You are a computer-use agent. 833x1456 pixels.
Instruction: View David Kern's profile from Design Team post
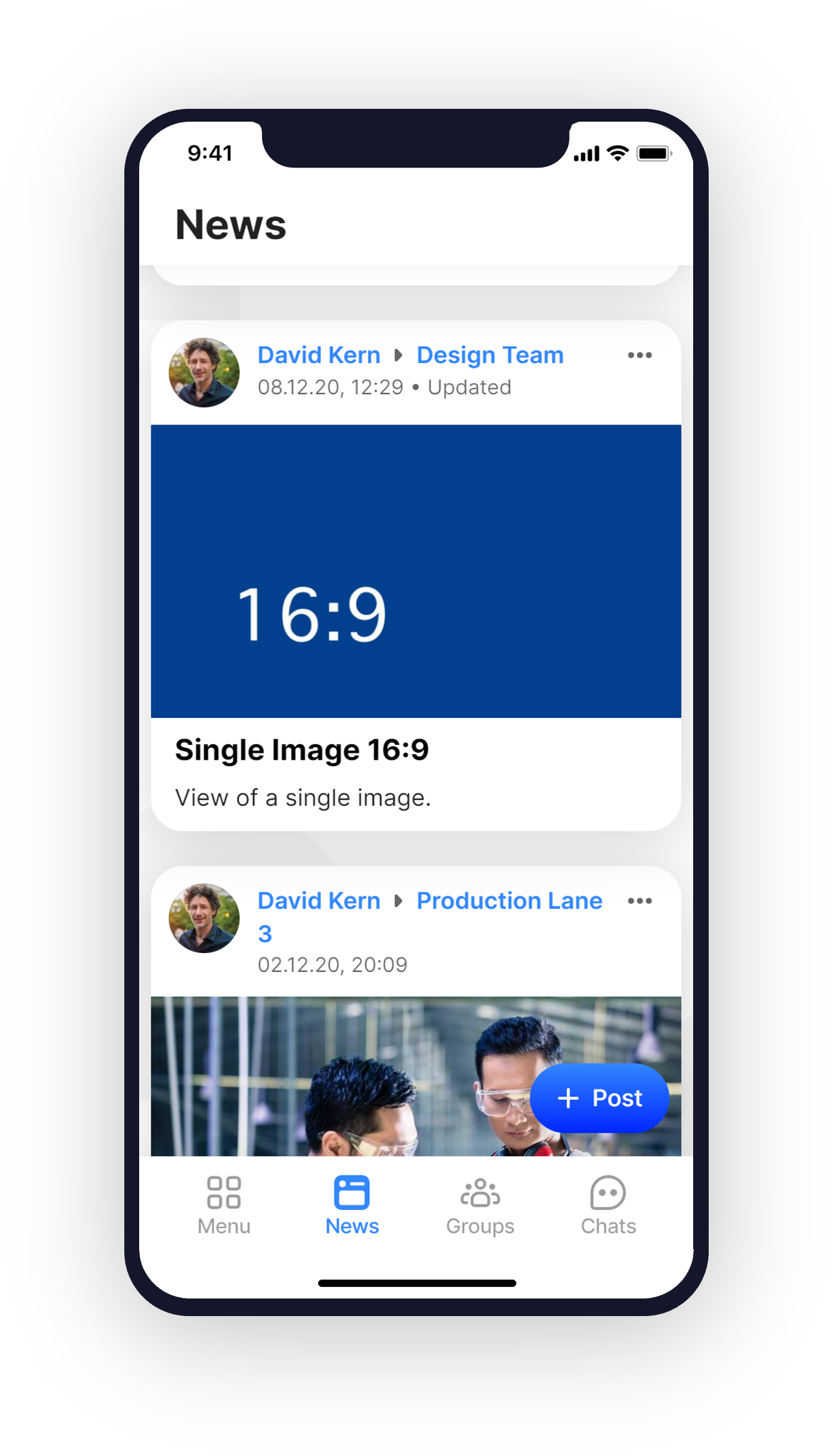319,356
